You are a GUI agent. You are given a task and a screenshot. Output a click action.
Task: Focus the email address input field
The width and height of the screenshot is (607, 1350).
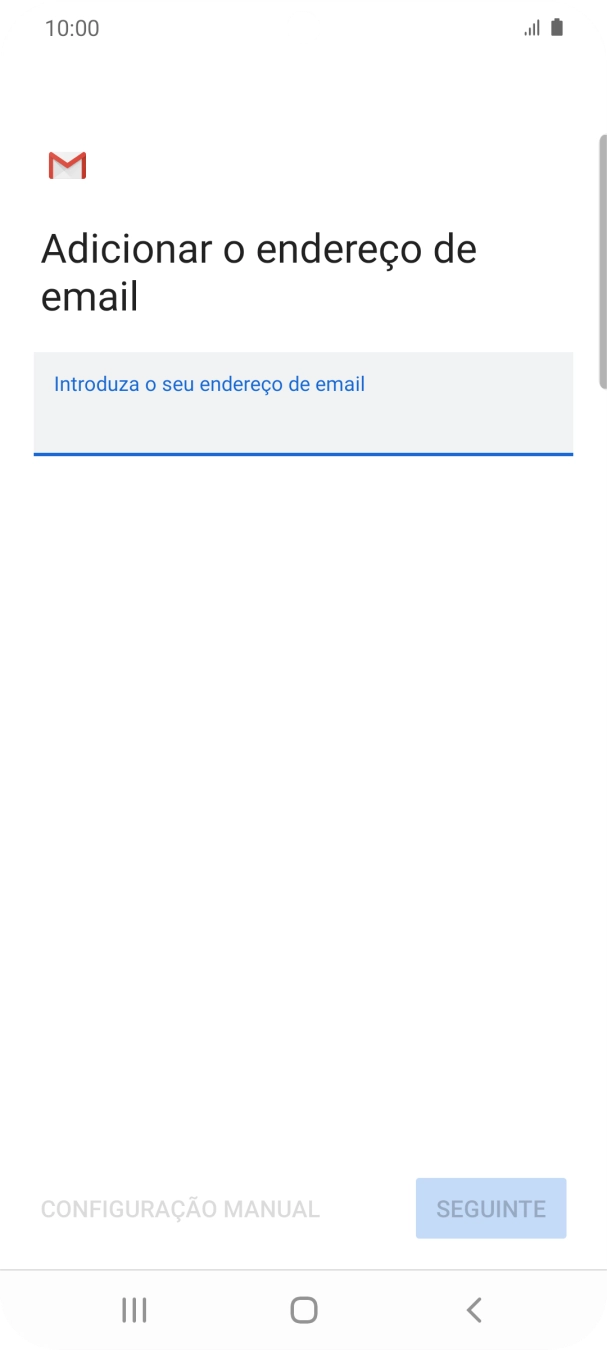pos(303,403)
